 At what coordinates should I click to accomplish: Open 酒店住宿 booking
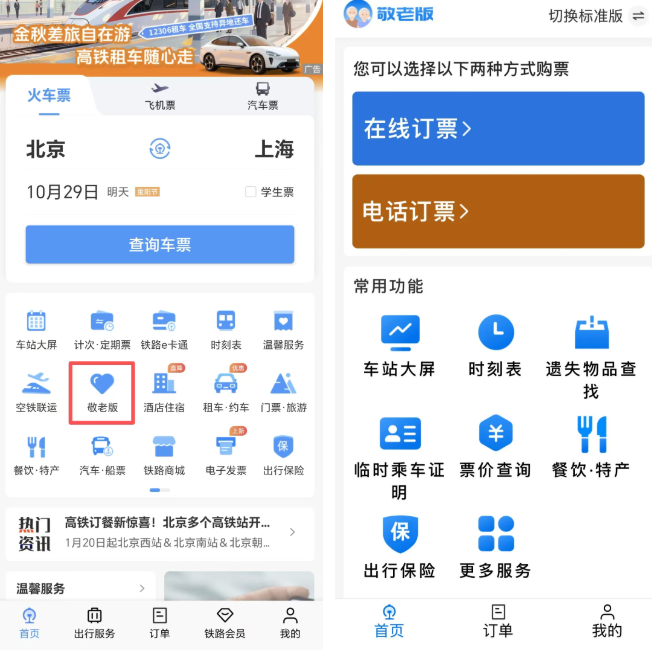164,390
